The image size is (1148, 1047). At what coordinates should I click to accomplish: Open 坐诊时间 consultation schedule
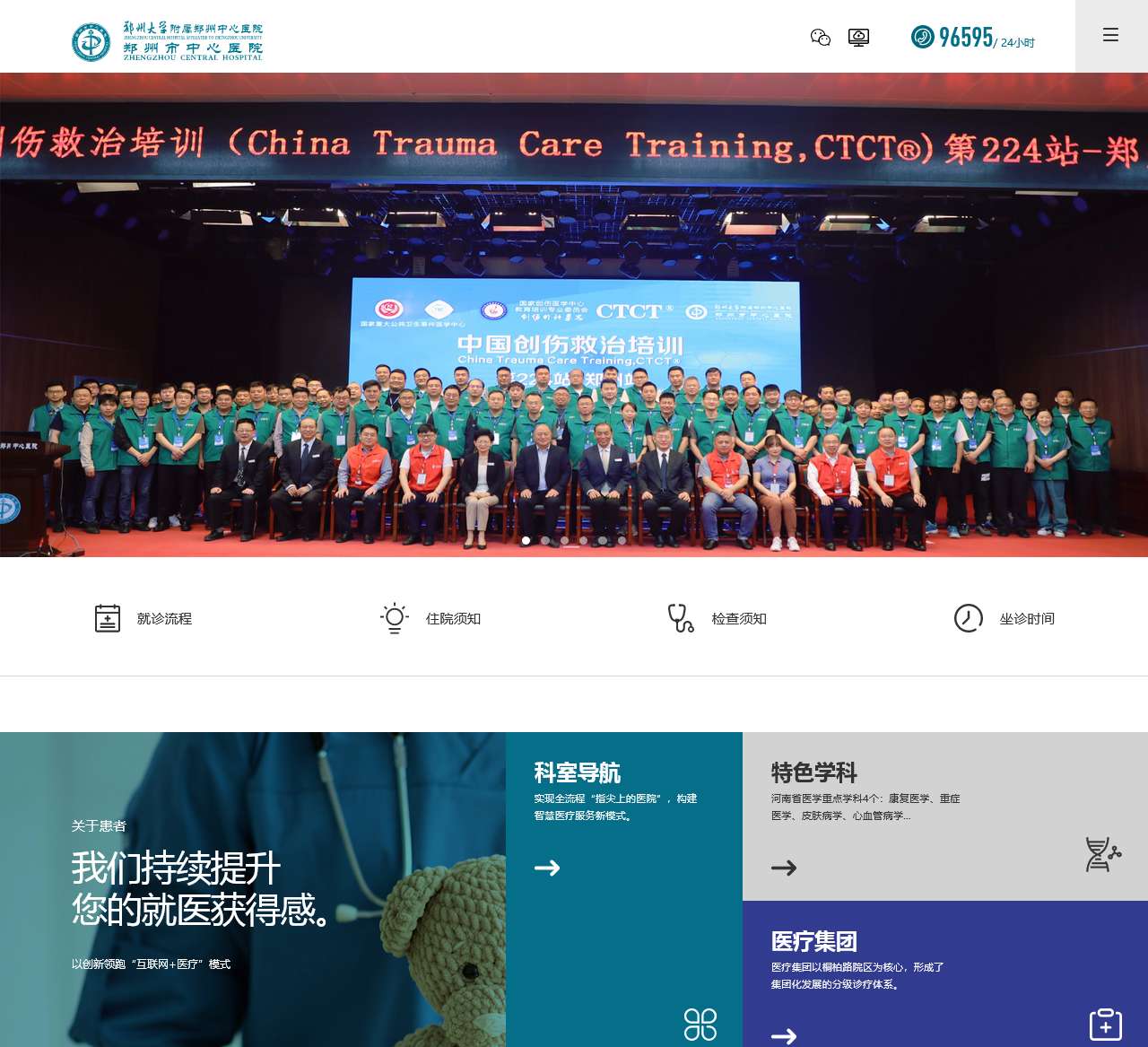[x=1004, y=618]
